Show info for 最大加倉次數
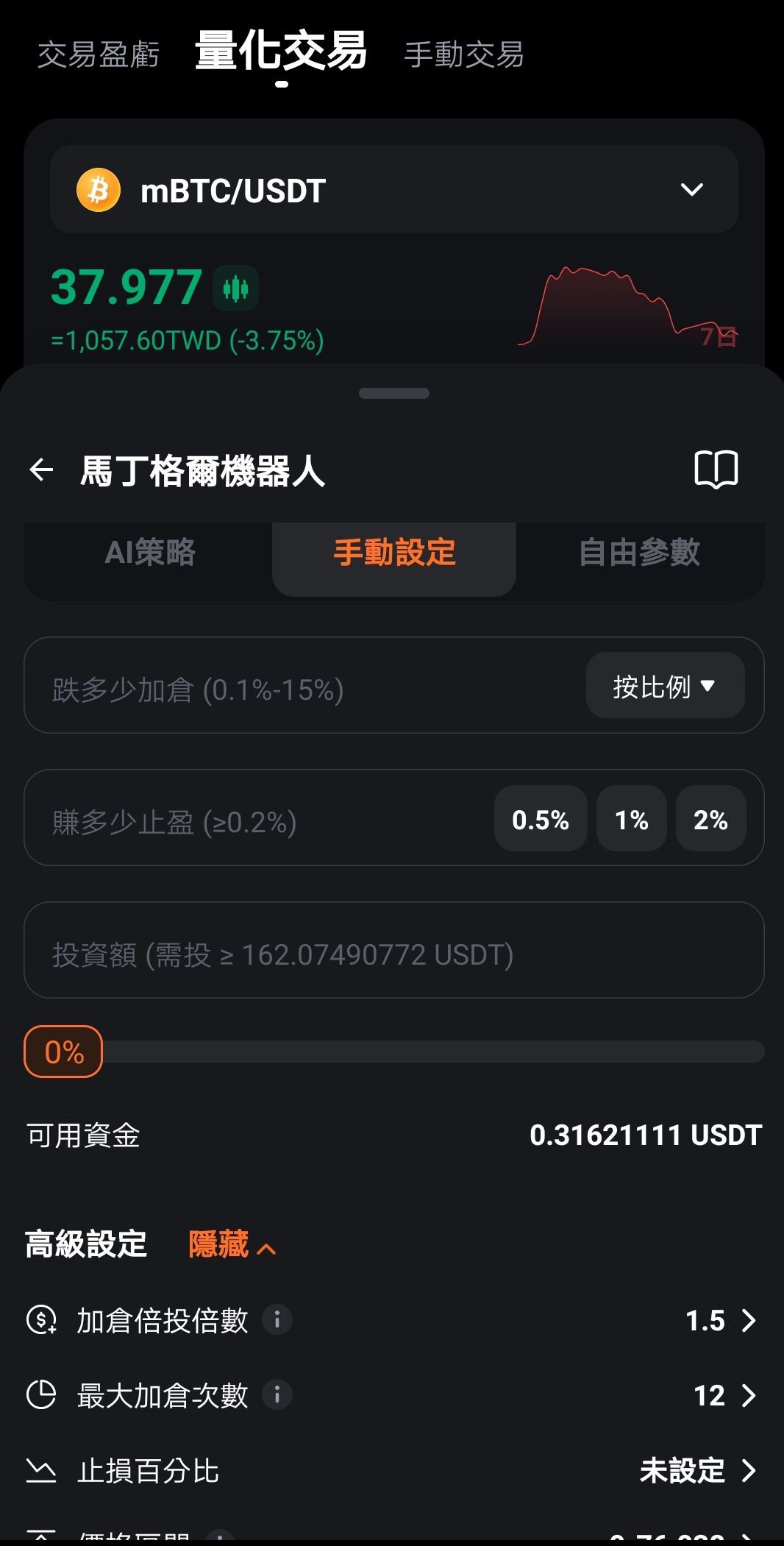 [277, 1394]
